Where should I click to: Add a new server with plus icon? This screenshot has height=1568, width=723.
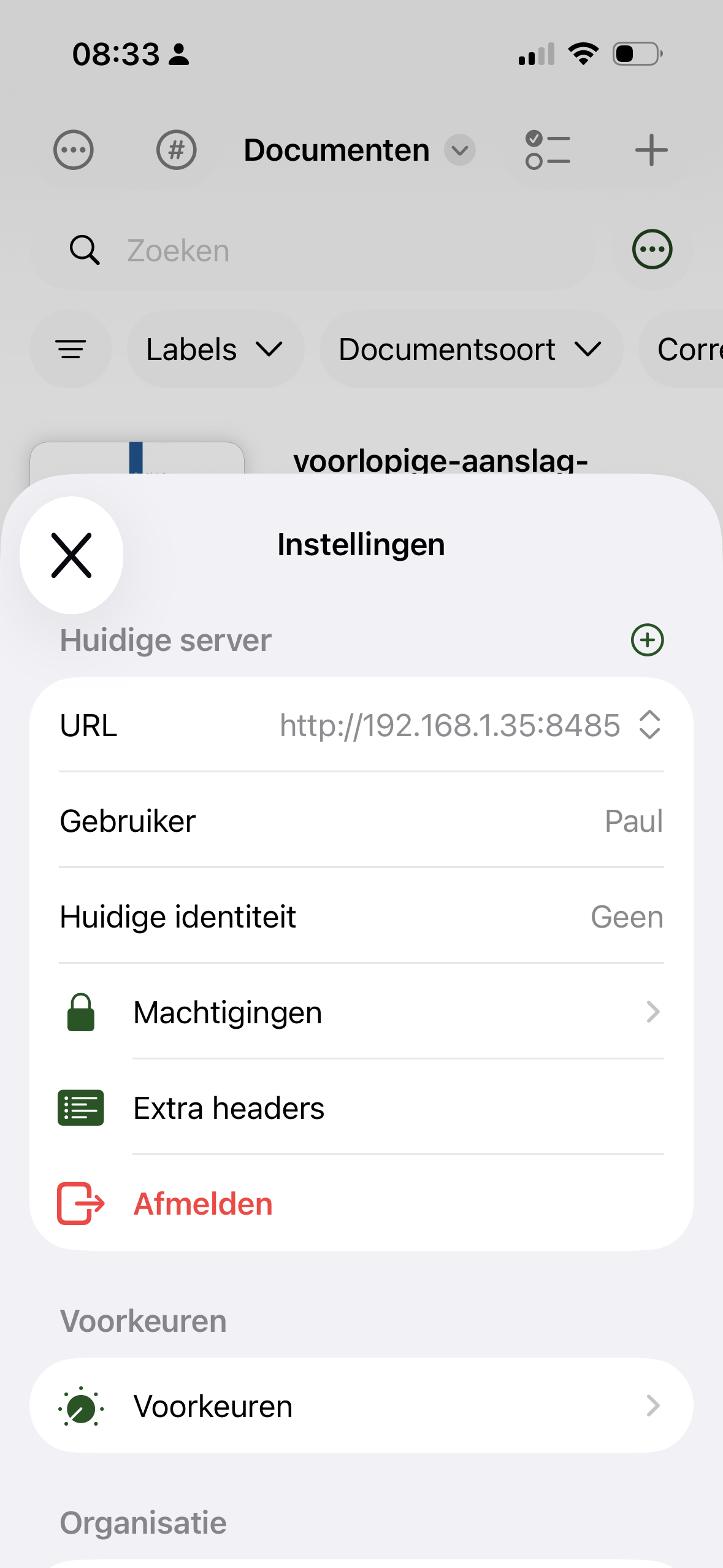click(x=647, y=640)
